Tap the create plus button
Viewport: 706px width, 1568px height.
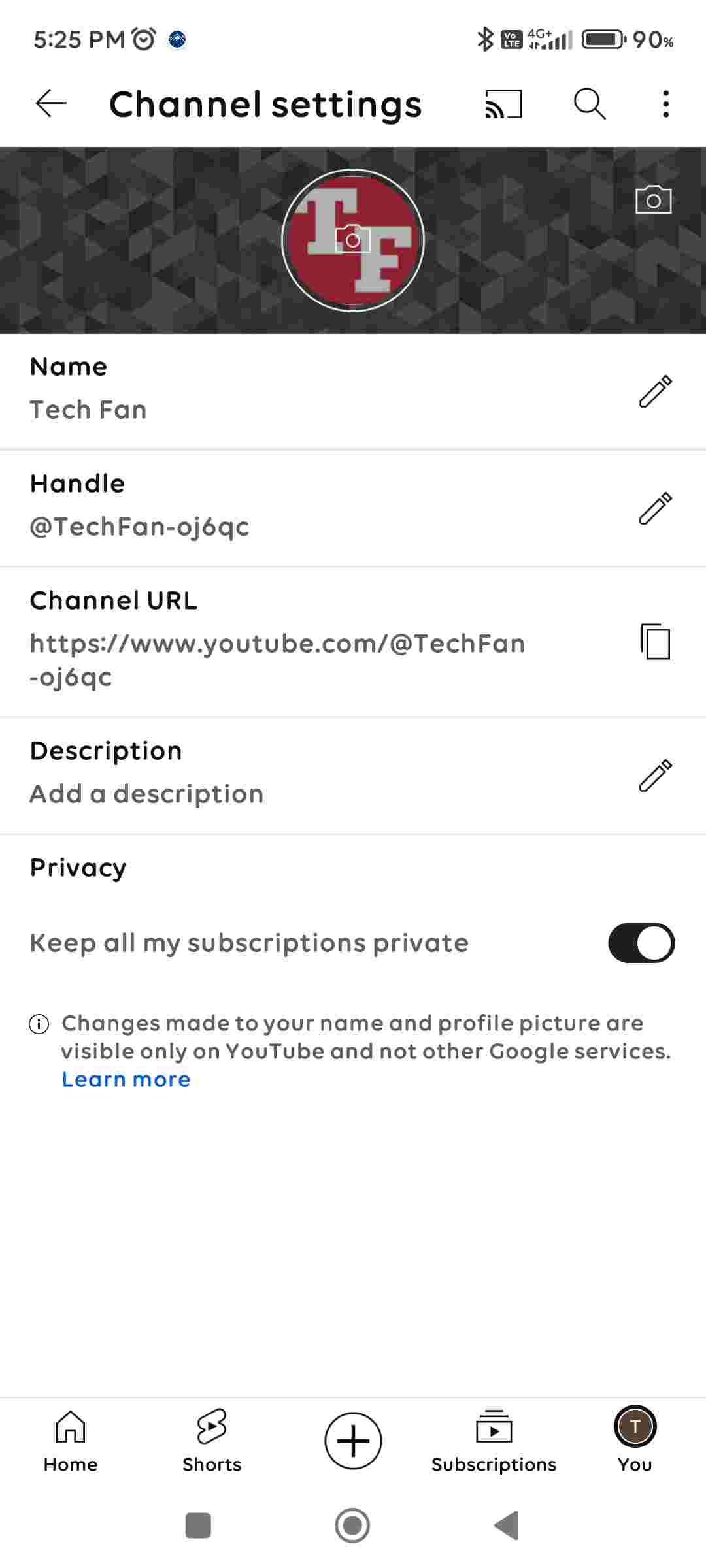click(x=353, y=1441)
